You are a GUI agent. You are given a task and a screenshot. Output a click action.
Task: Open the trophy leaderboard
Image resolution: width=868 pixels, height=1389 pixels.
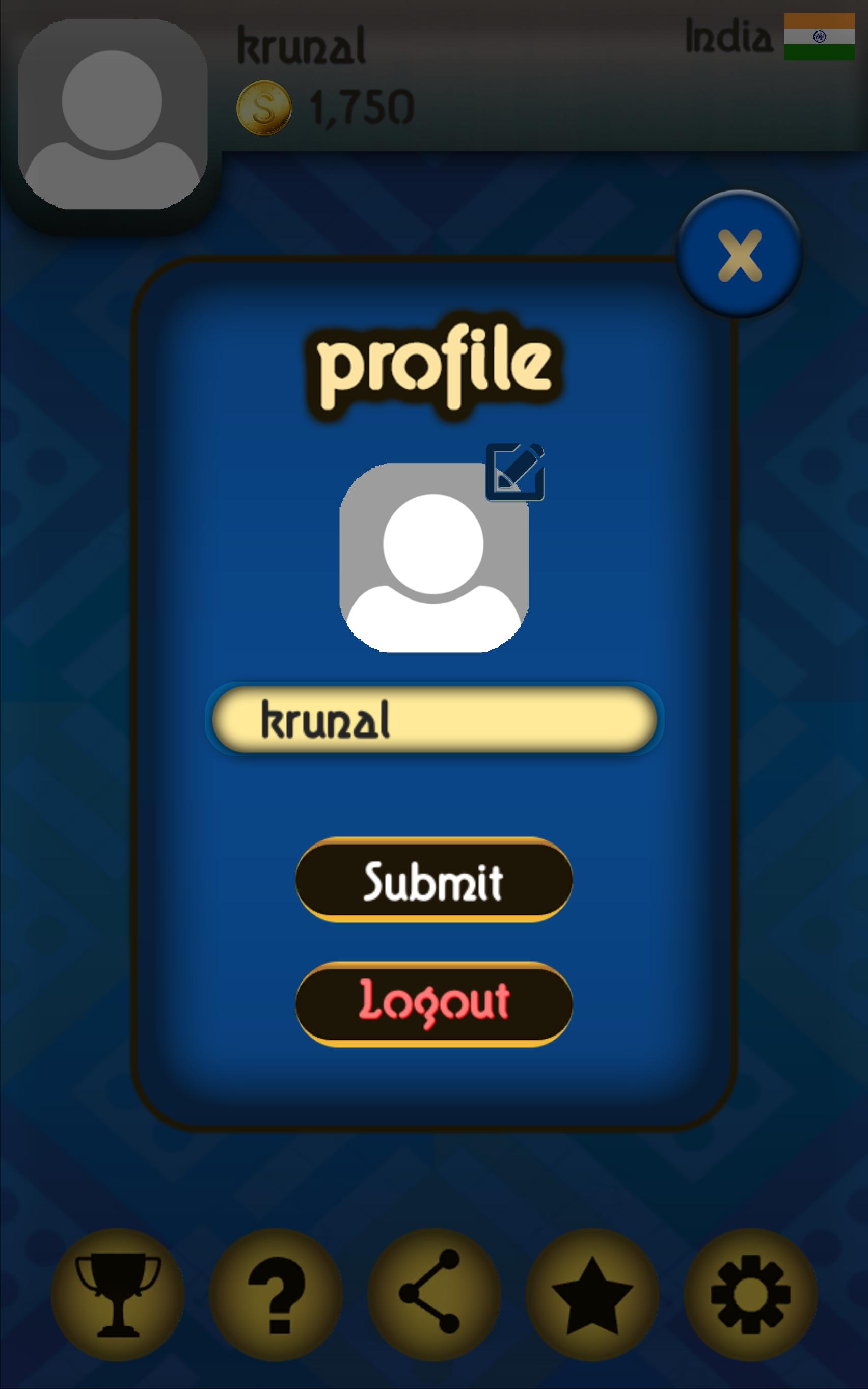[118, 1294]
